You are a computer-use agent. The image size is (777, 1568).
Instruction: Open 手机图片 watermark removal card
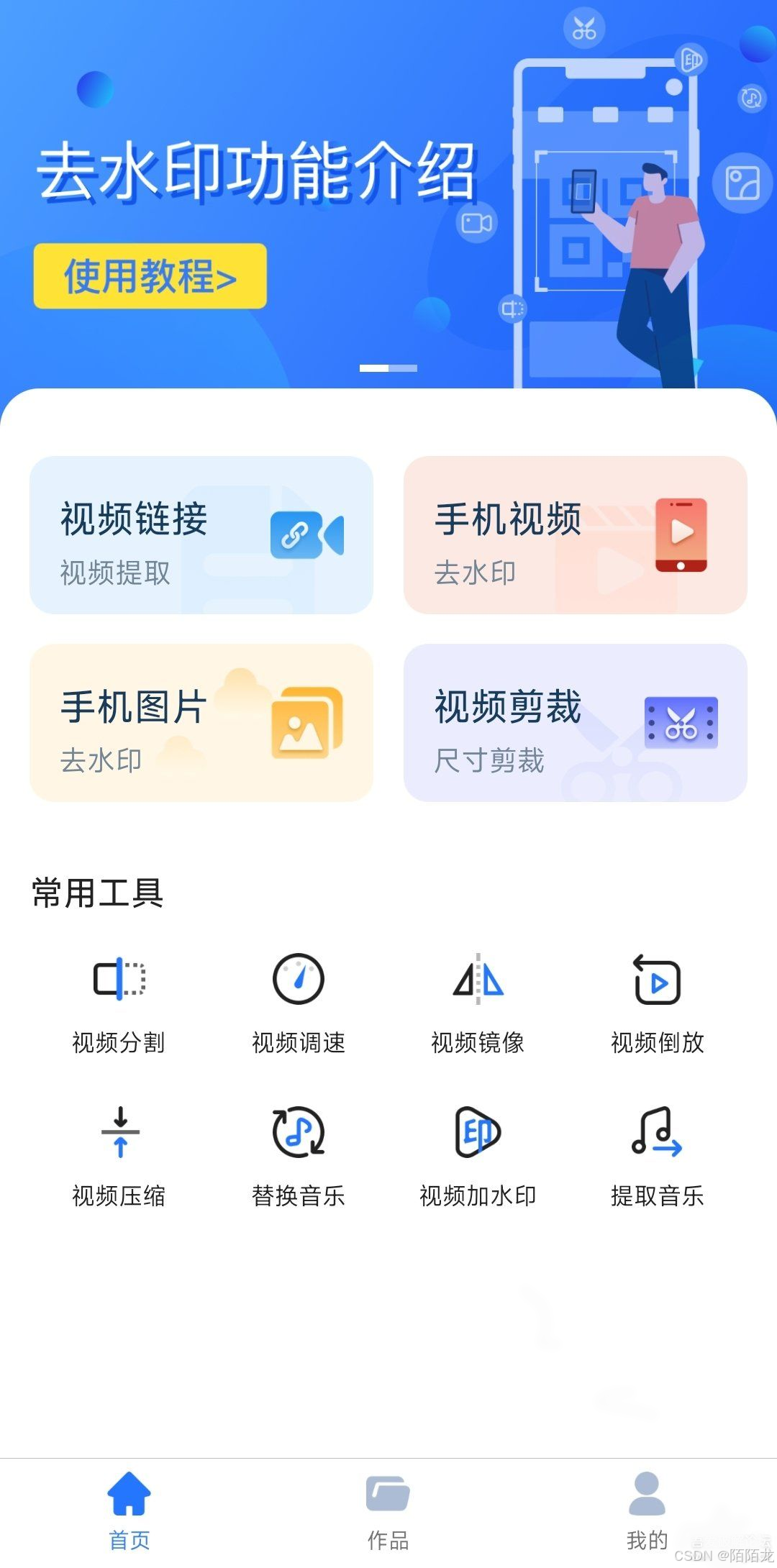(x=201, y=723)
